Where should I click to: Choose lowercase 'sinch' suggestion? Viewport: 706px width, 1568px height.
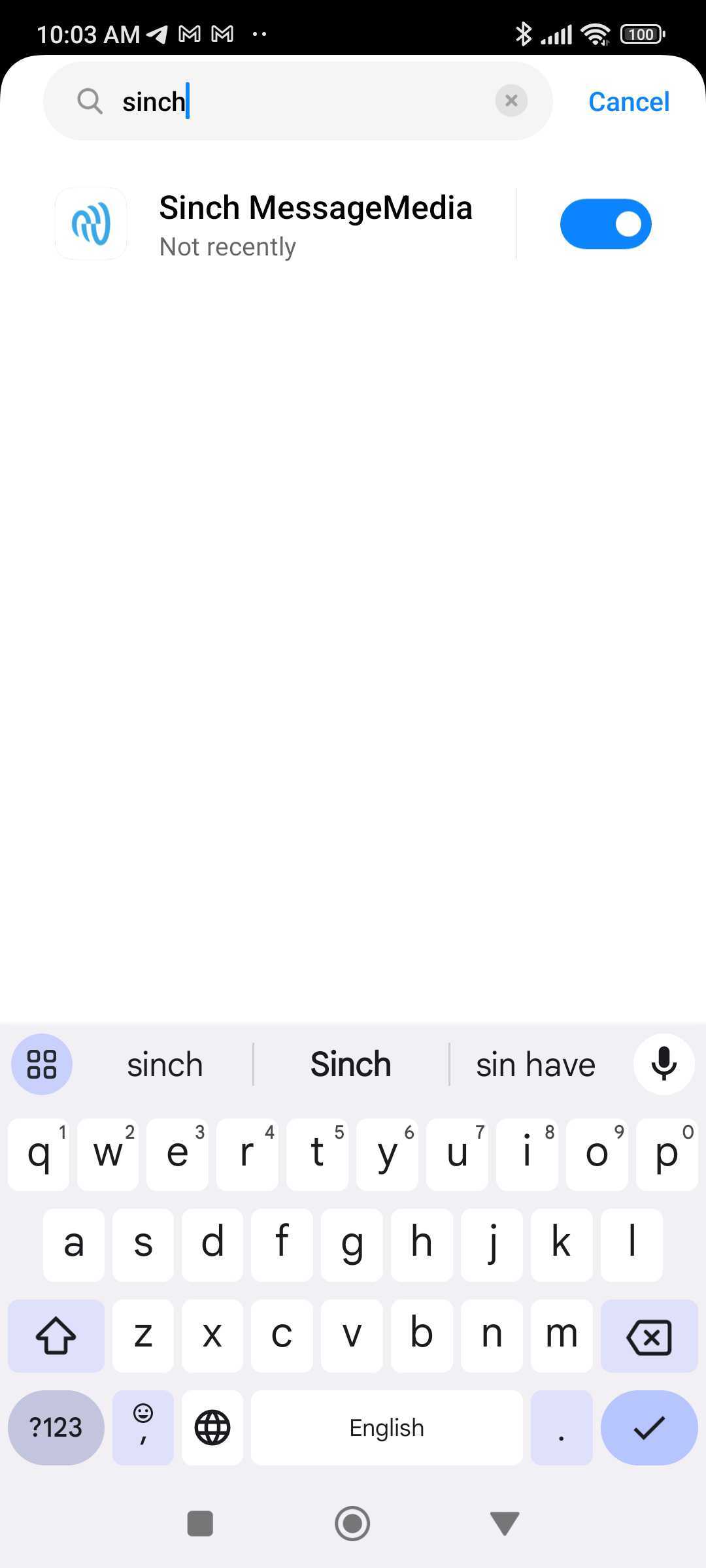point(165,1063)
